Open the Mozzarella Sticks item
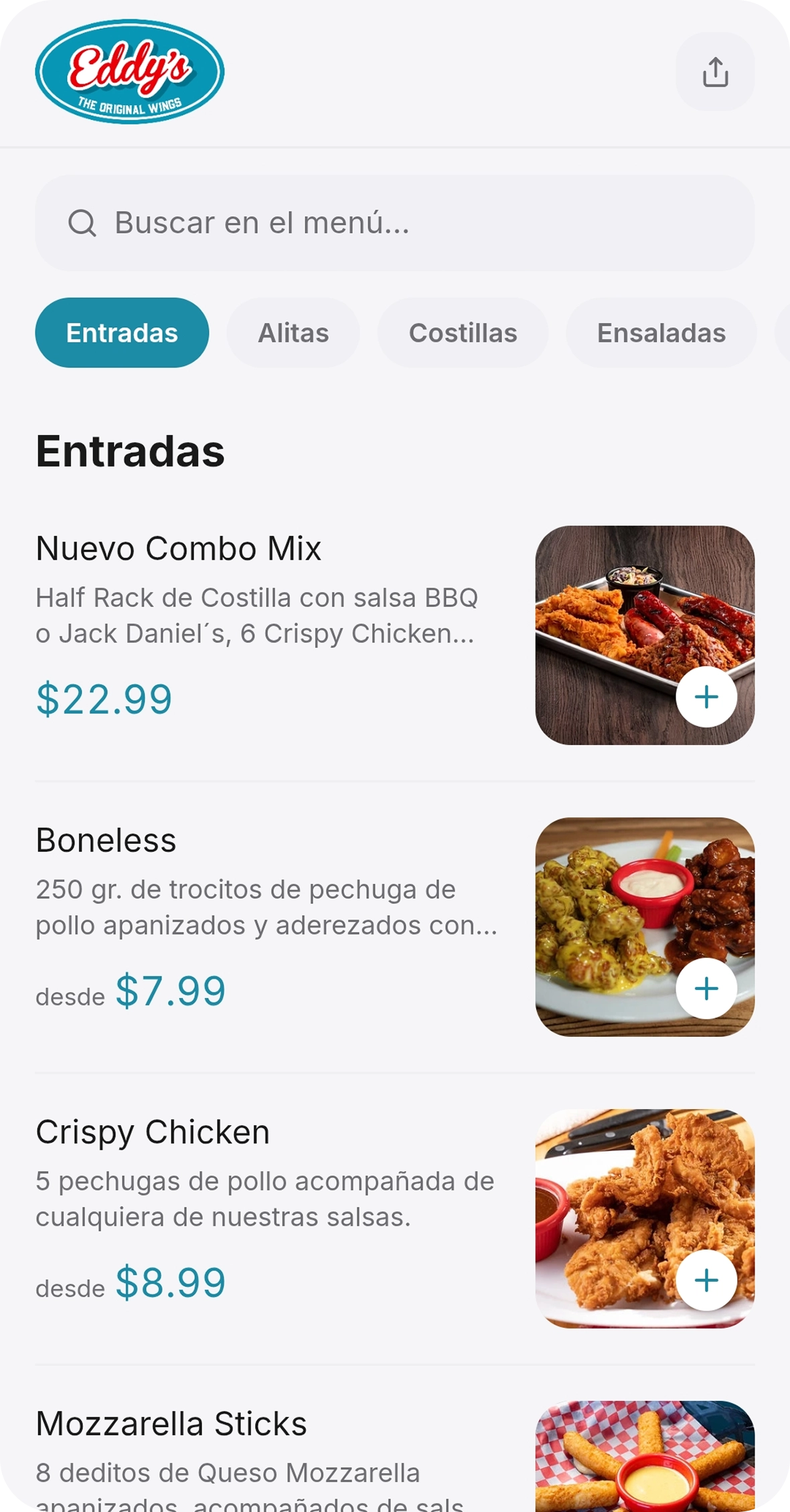Image resolution: width=790 pixels, height=1512 pixels. pyautogui.click(x=395, y=1456)
